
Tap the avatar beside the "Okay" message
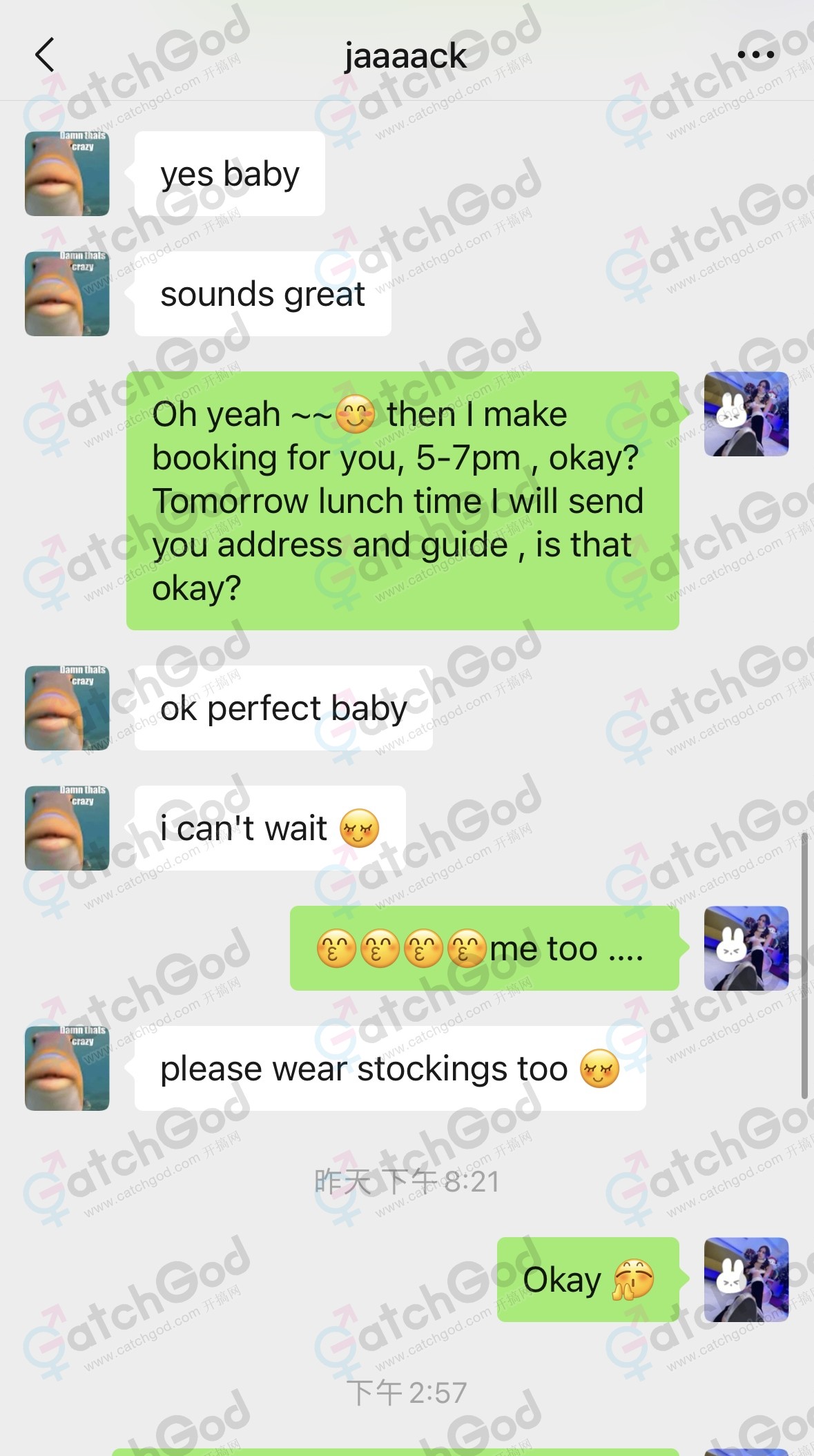click(746, 1279)
